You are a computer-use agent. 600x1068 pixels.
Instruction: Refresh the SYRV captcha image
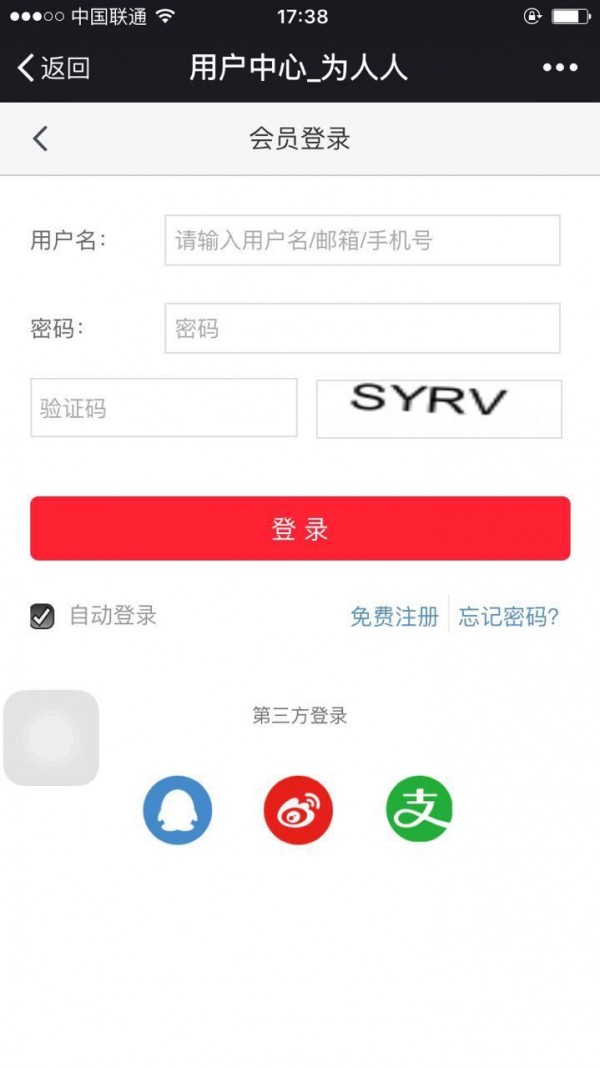(x=439, y=408)
